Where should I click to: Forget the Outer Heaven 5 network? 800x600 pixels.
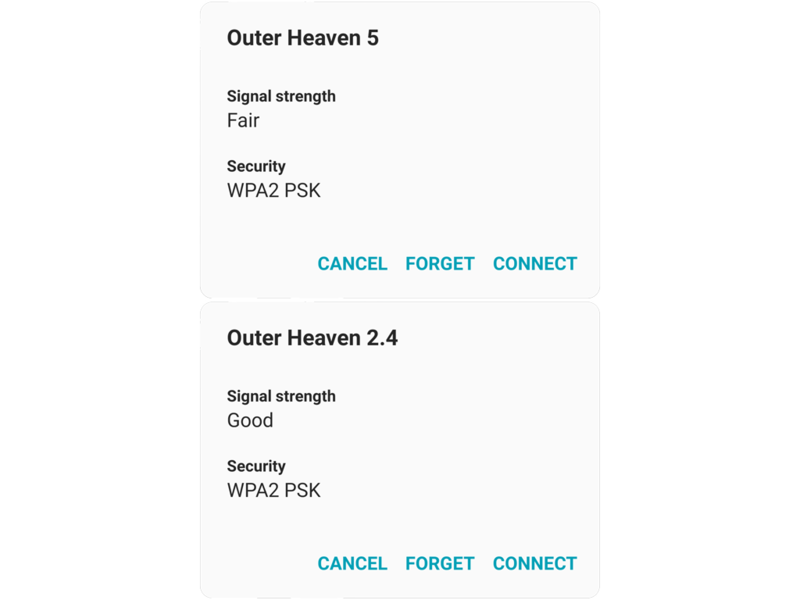(x=440, y=264)
